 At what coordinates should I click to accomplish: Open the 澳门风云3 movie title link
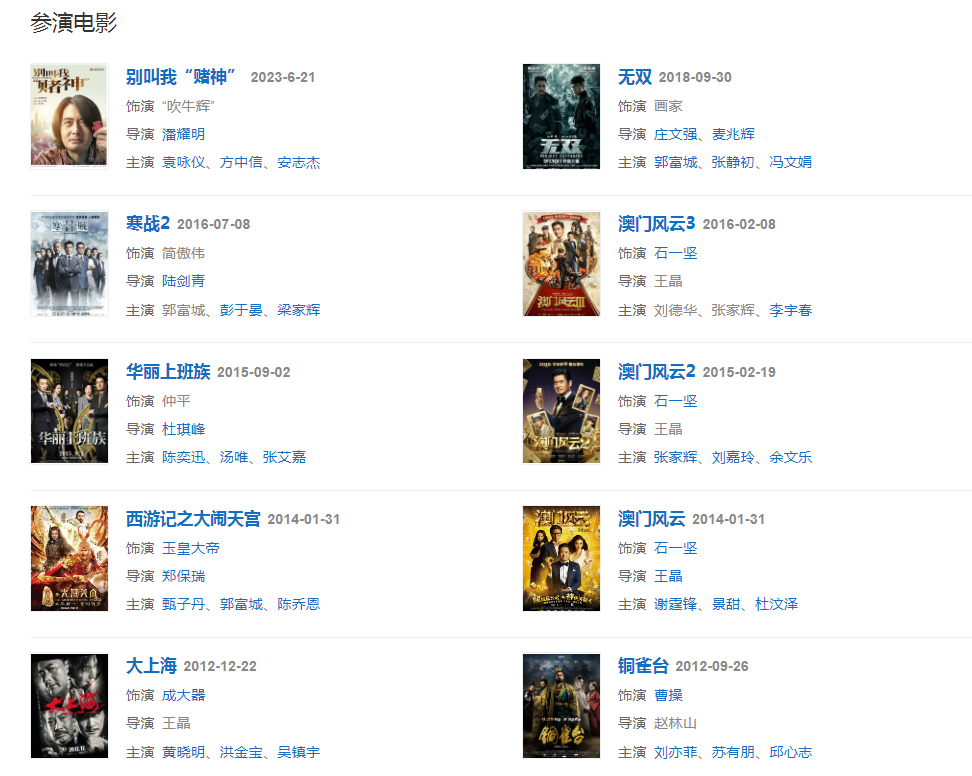click(656, 224)
